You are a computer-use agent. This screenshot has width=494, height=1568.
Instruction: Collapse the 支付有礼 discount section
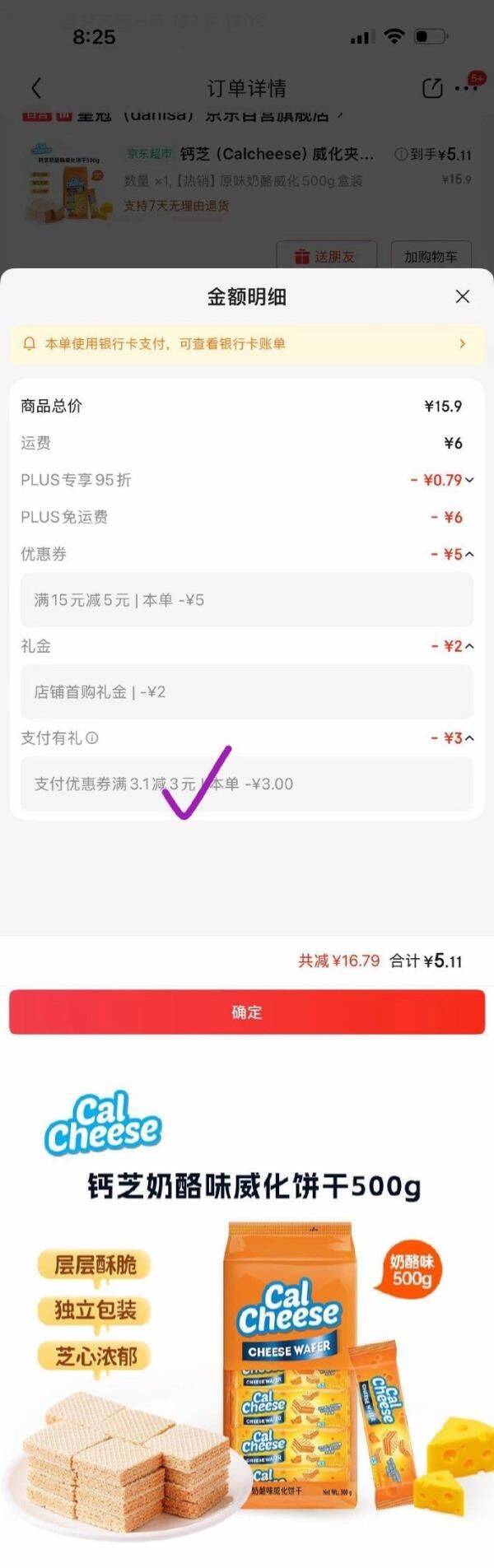pos(469,738)
